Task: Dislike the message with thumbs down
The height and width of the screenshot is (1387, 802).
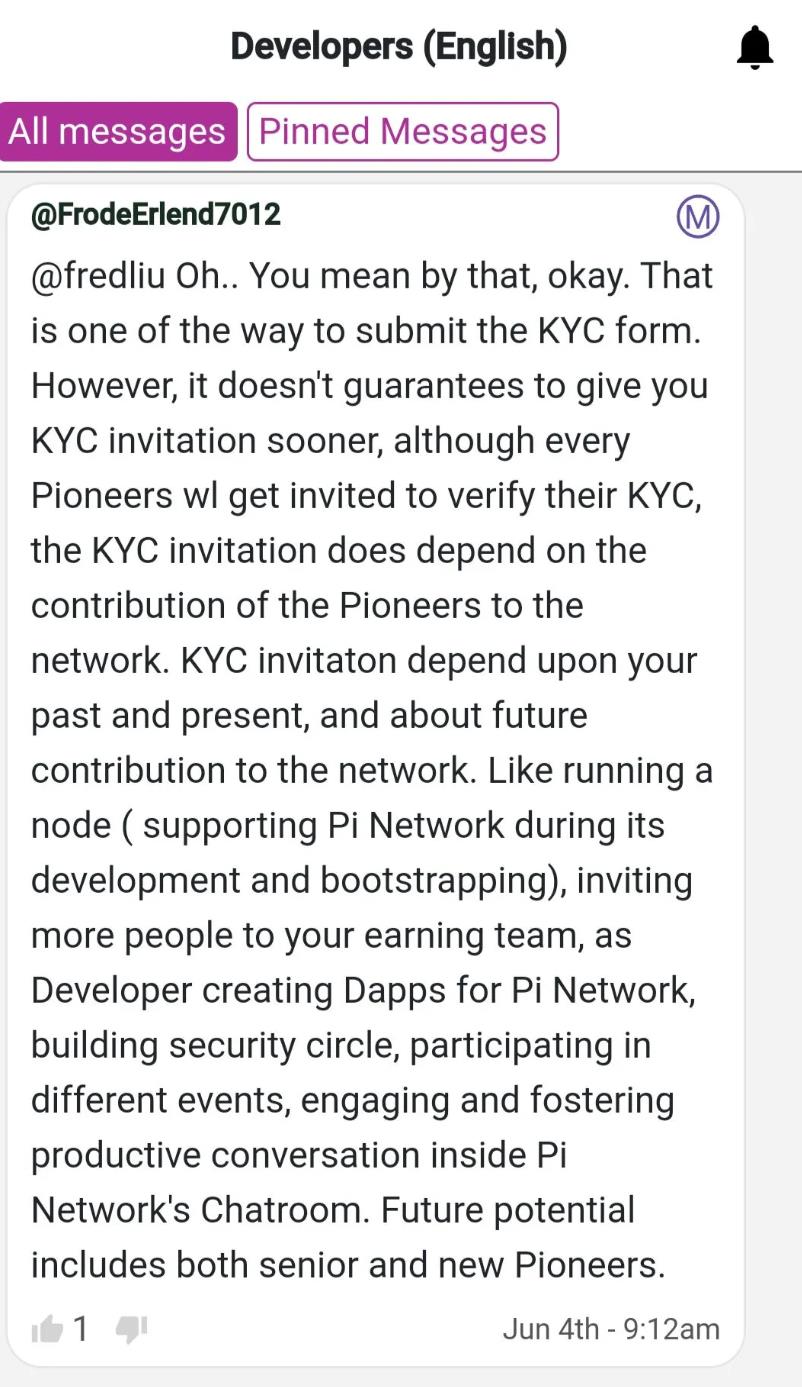Action: (132, 1329)
